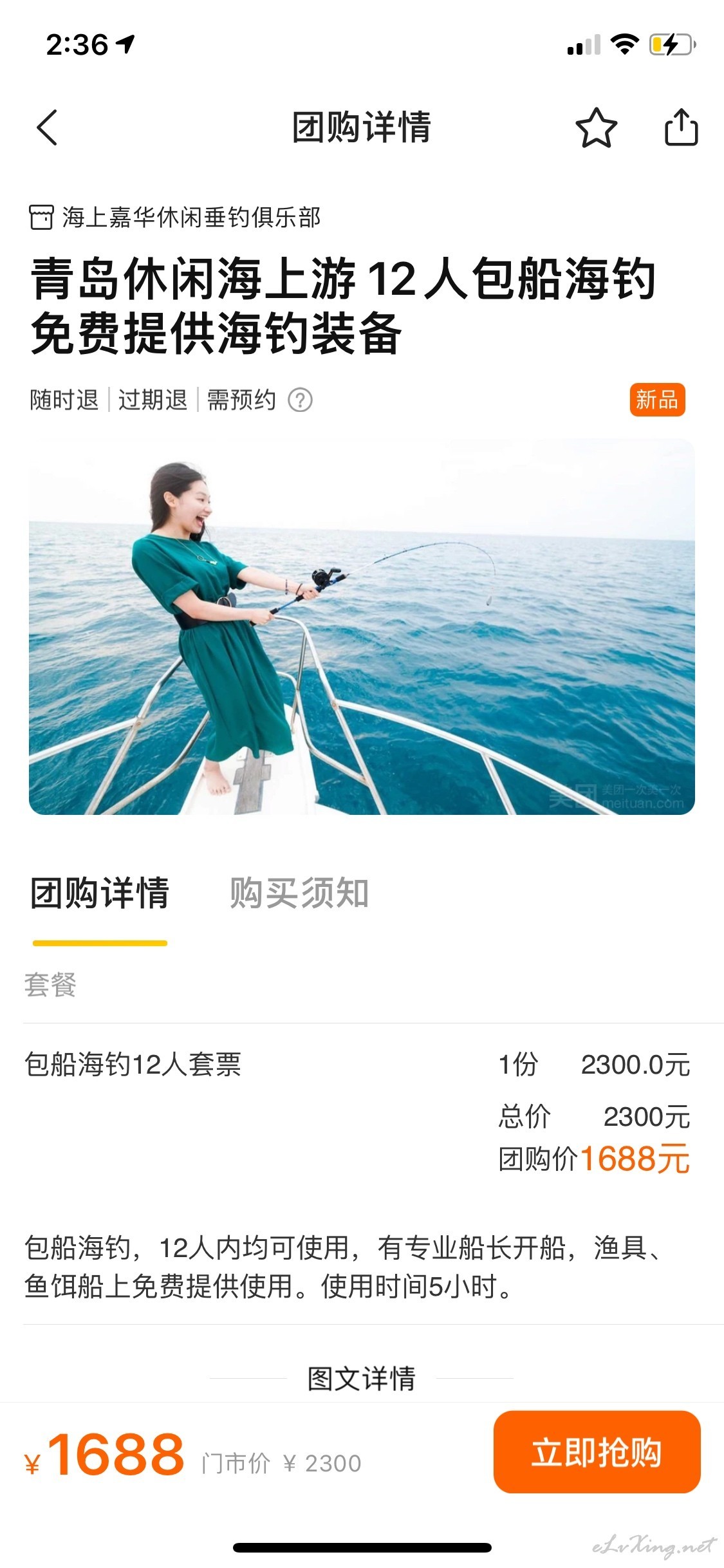Image resolution: width=724 pixels, height=1568 pixels.
Task: Select the 团购详情 tab
Action: click(x=100, y=893)
